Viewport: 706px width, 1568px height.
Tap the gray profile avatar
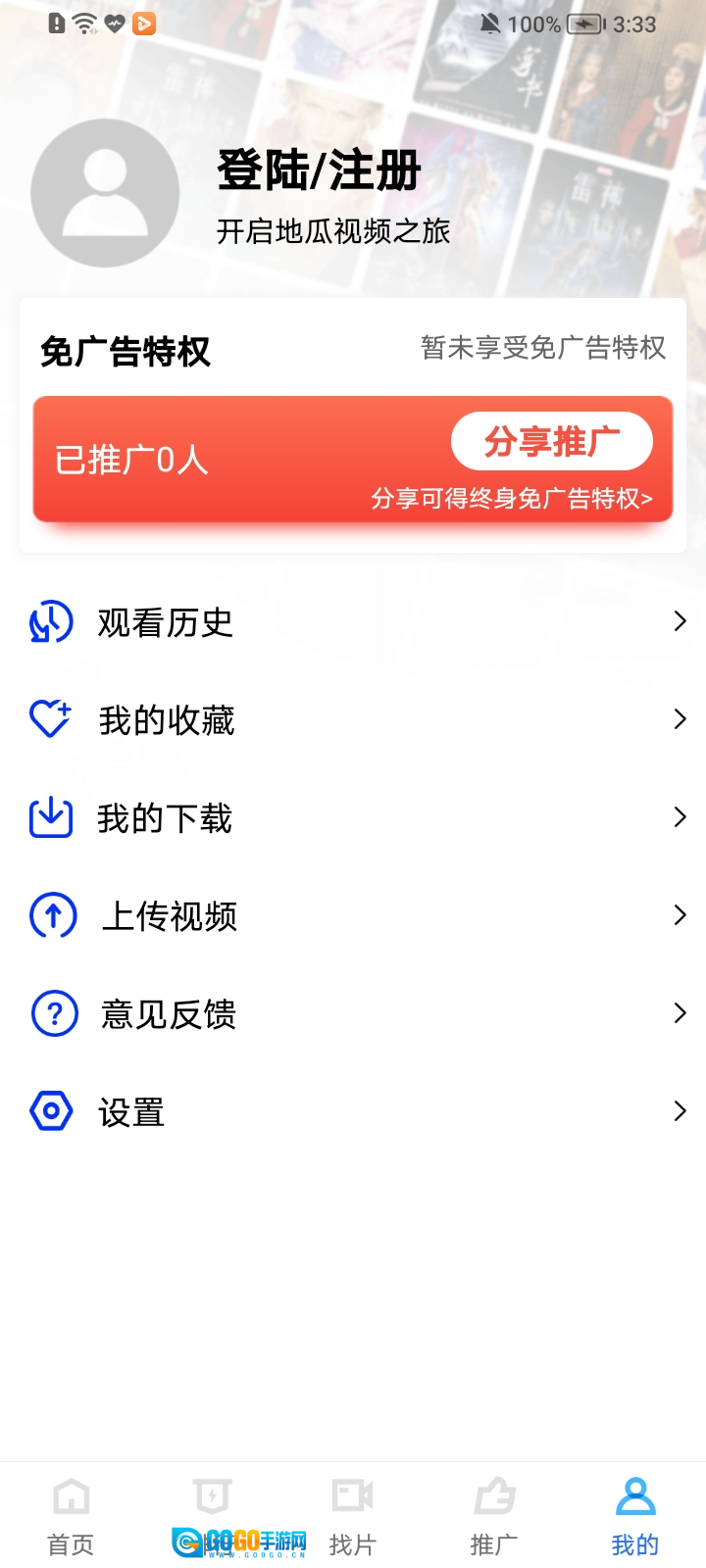pos(105,193)
